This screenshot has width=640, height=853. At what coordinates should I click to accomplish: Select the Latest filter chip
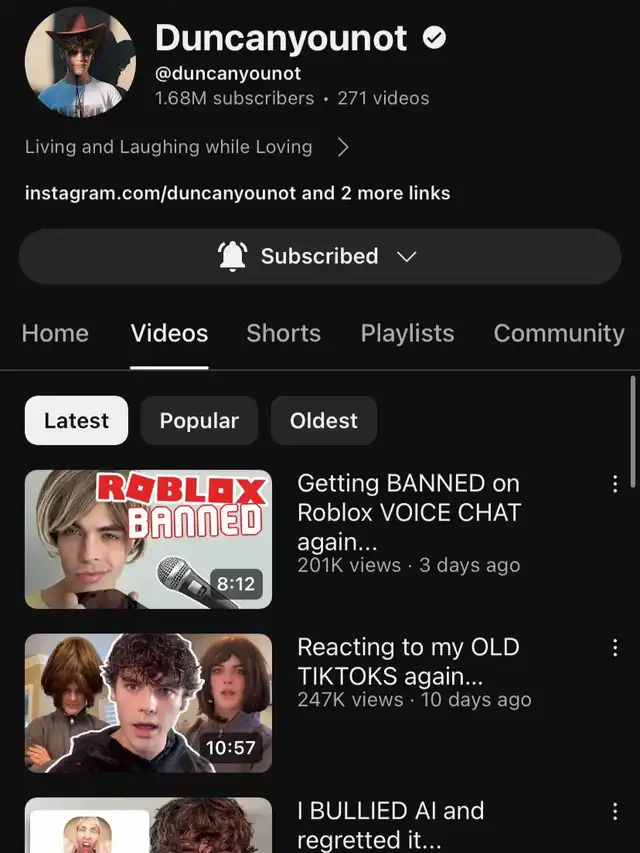coord(76,421)
